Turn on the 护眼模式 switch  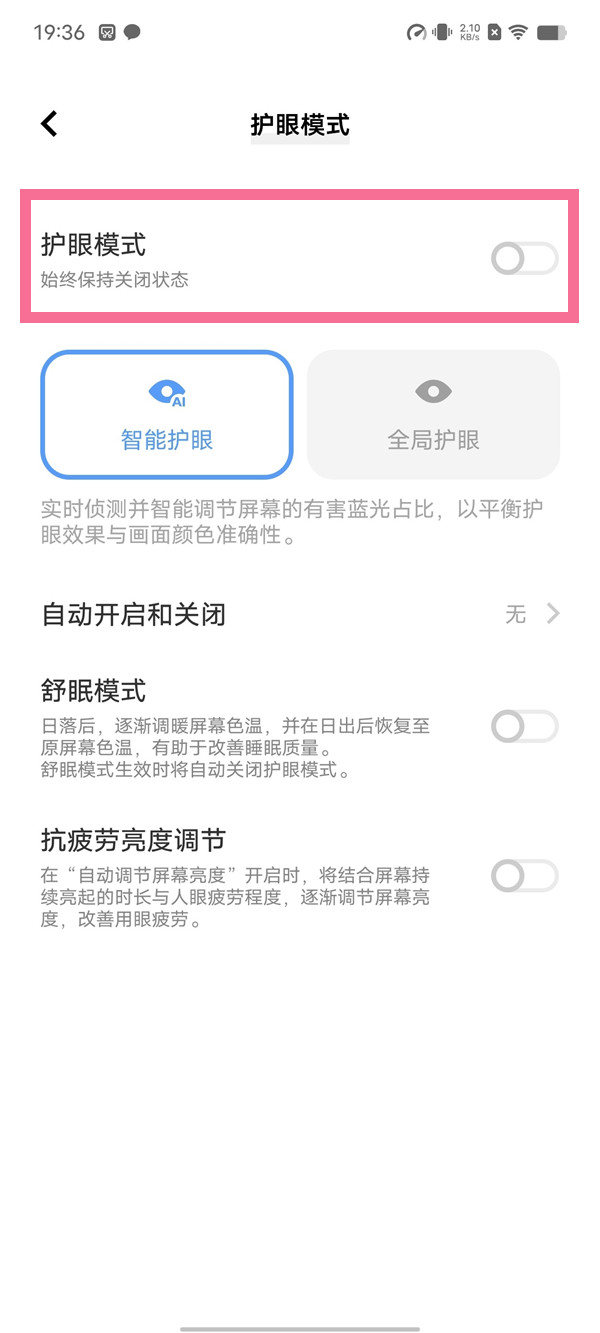pos(524,260)
